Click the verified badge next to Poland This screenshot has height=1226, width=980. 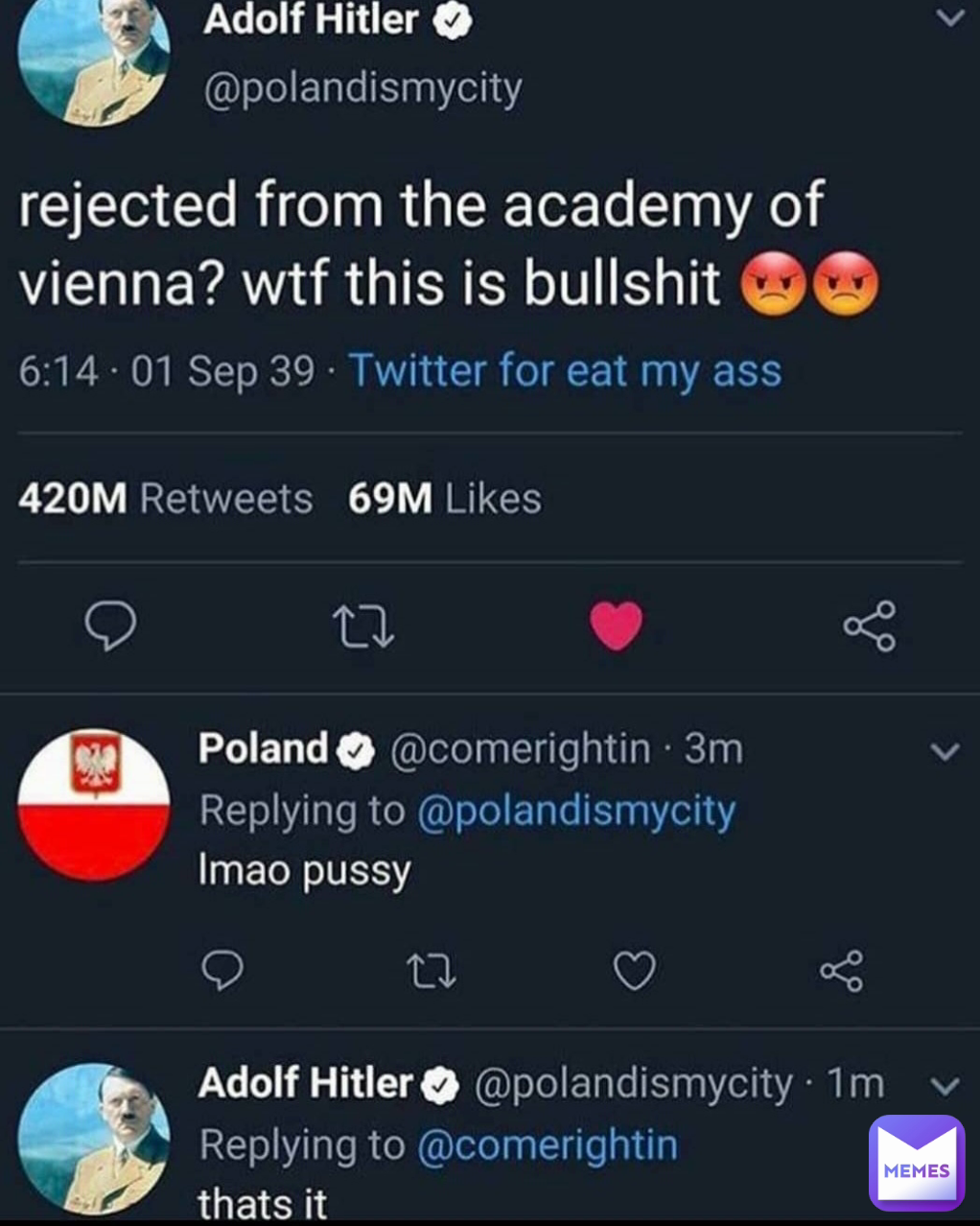click(x=354, y=748)
